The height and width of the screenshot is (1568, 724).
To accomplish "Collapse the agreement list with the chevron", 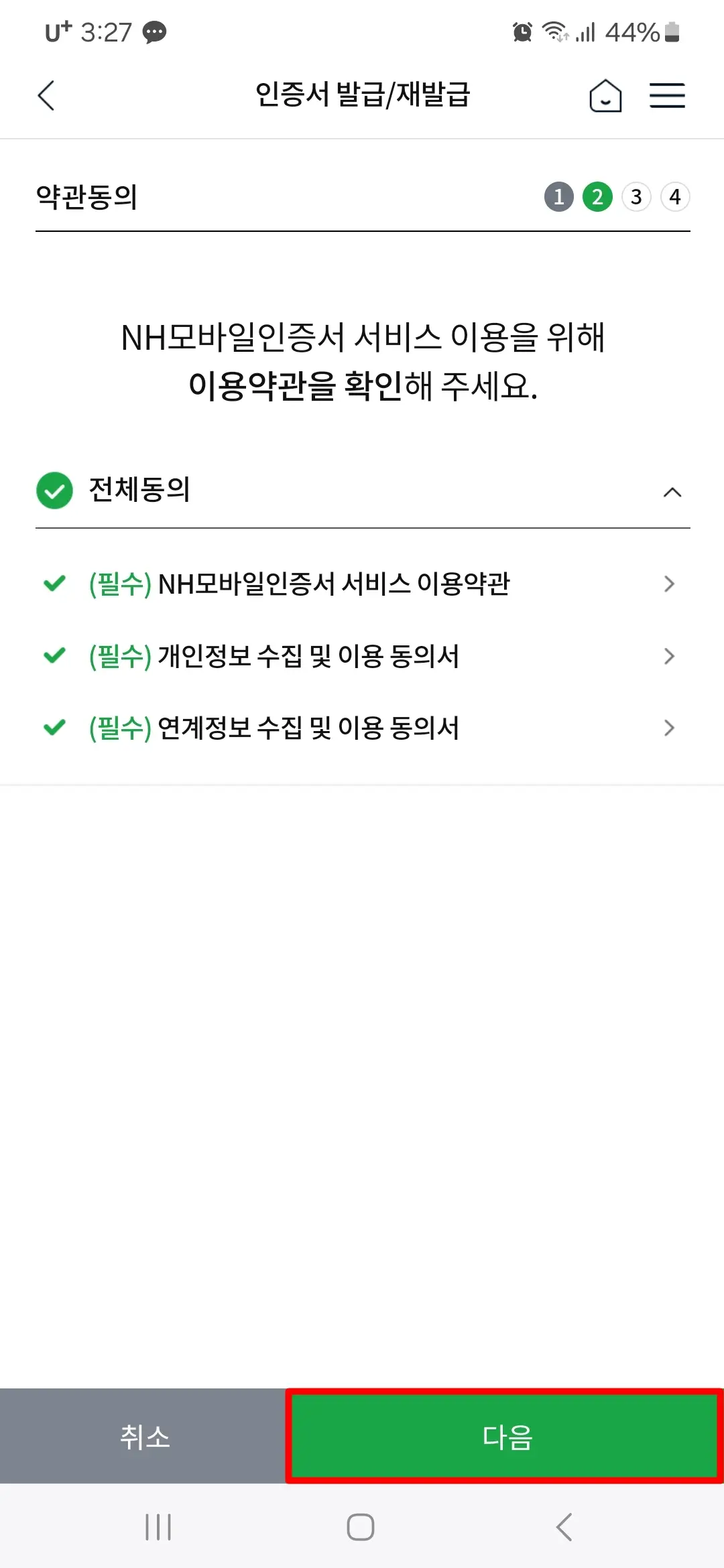I will (x=670, y=492).
